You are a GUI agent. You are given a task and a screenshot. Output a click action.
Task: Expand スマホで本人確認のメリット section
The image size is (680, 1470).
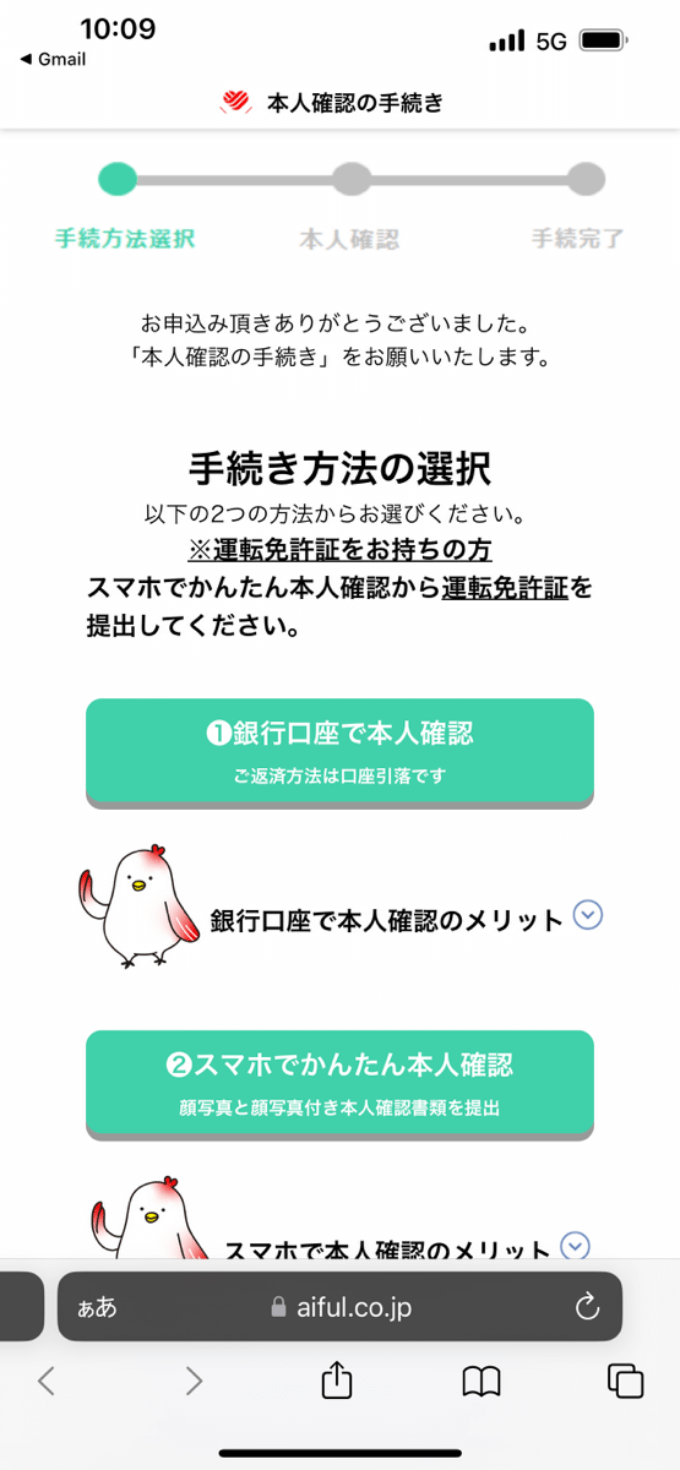coord(574,1245)
